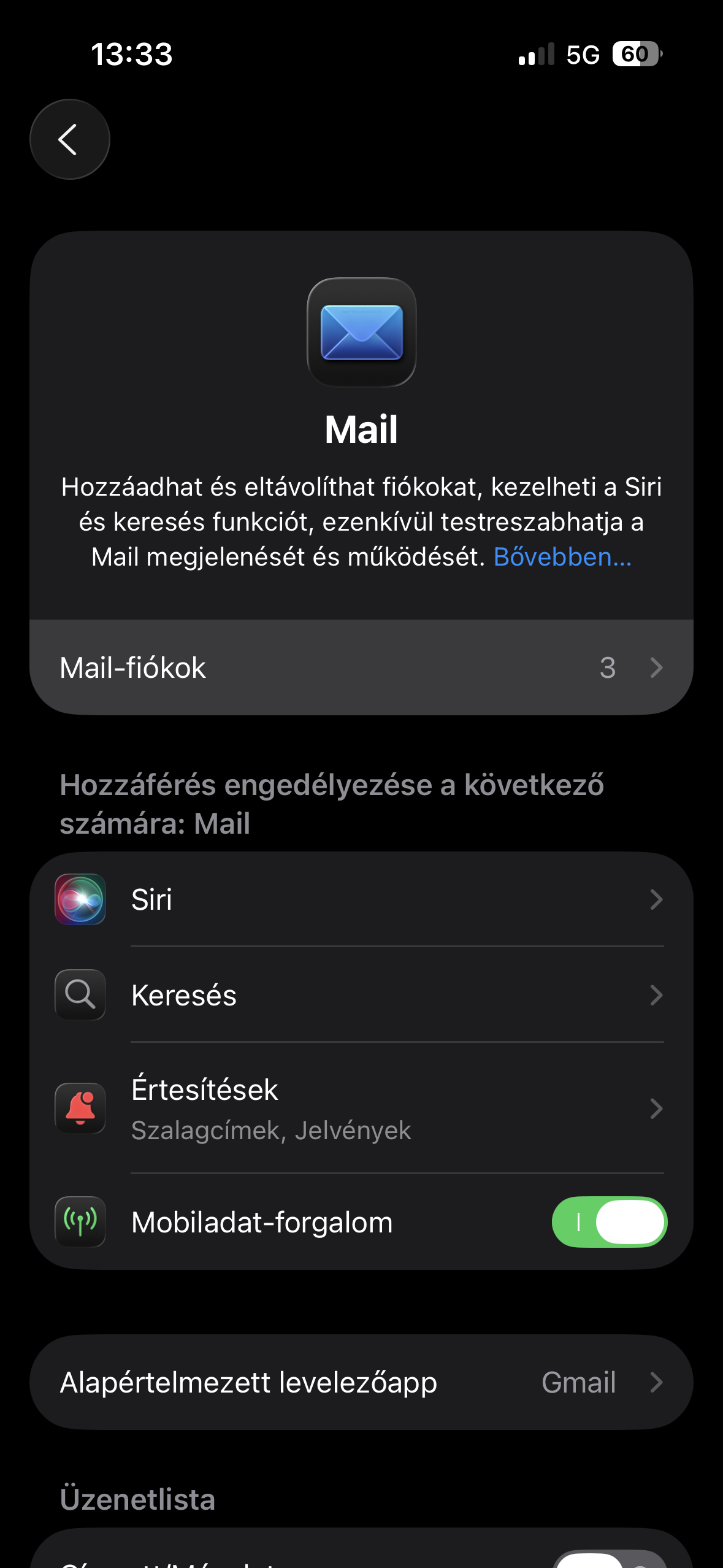Change Alapértelmezett levelezőapp from Gmail
This screenshot has height=1568, width=723.
coord(361,1382)
